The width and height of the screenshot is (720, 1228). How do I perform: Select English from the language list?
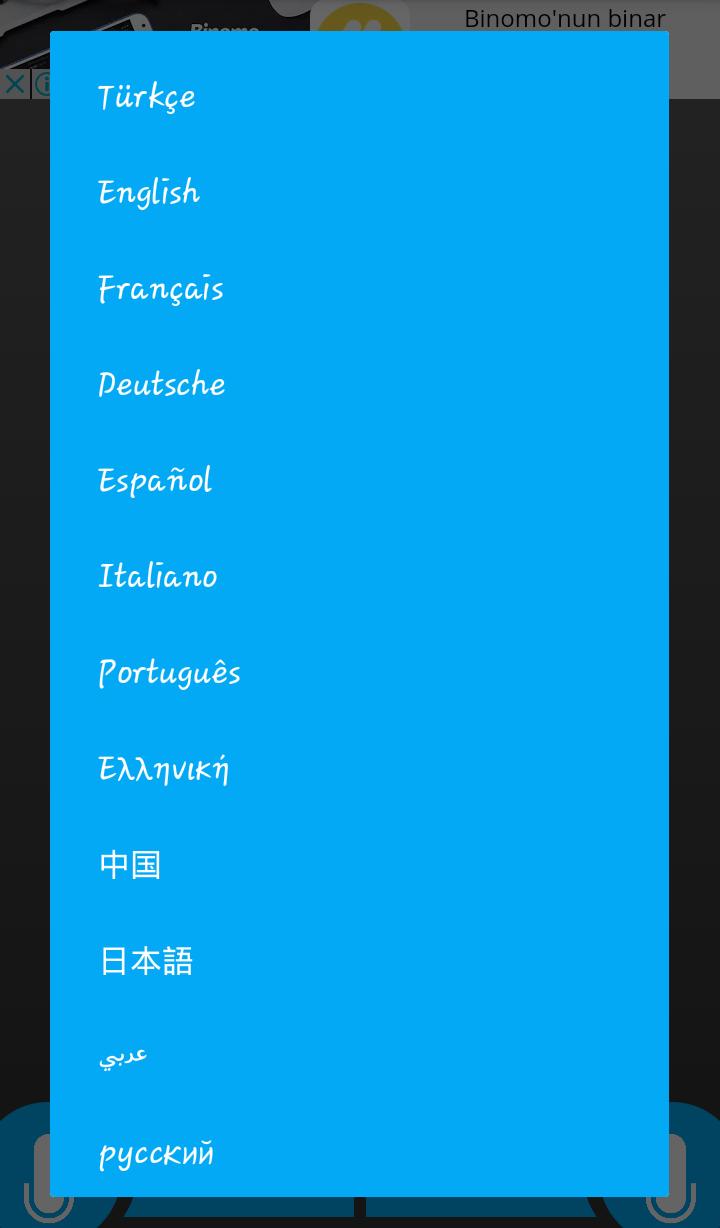coord(148,192)
